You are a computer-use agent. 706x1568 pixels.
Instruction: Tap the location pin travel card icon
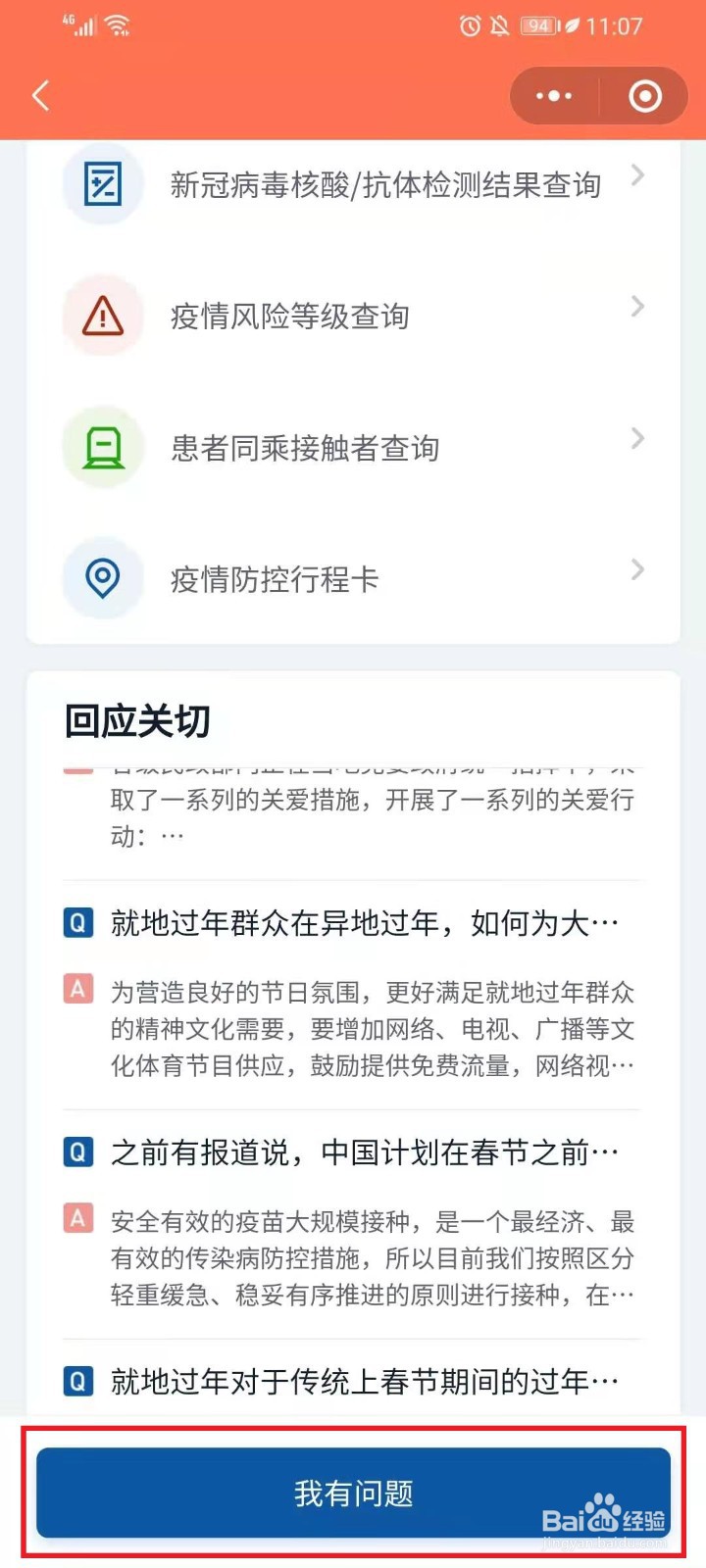click(103, 578)
